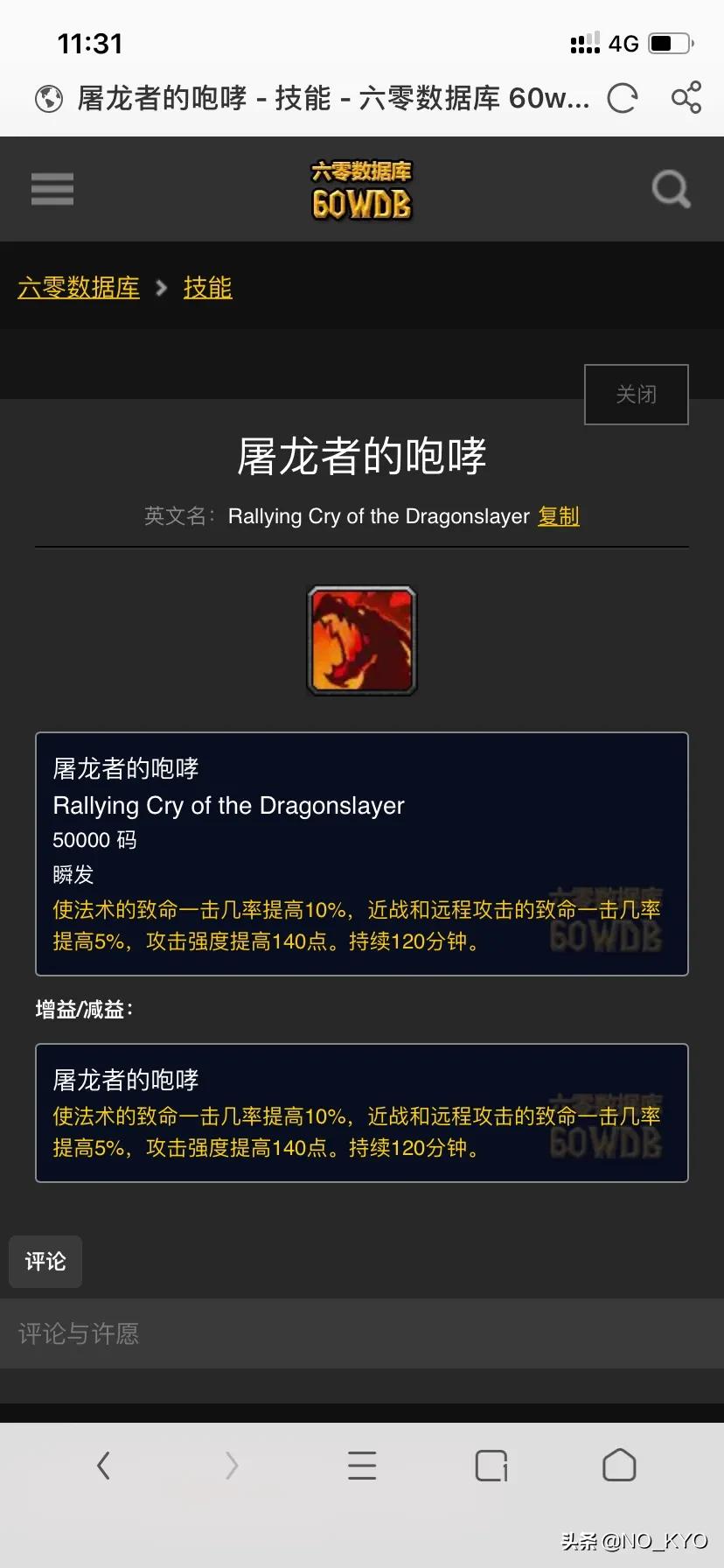Open the hamburger menu

[52, 189]
